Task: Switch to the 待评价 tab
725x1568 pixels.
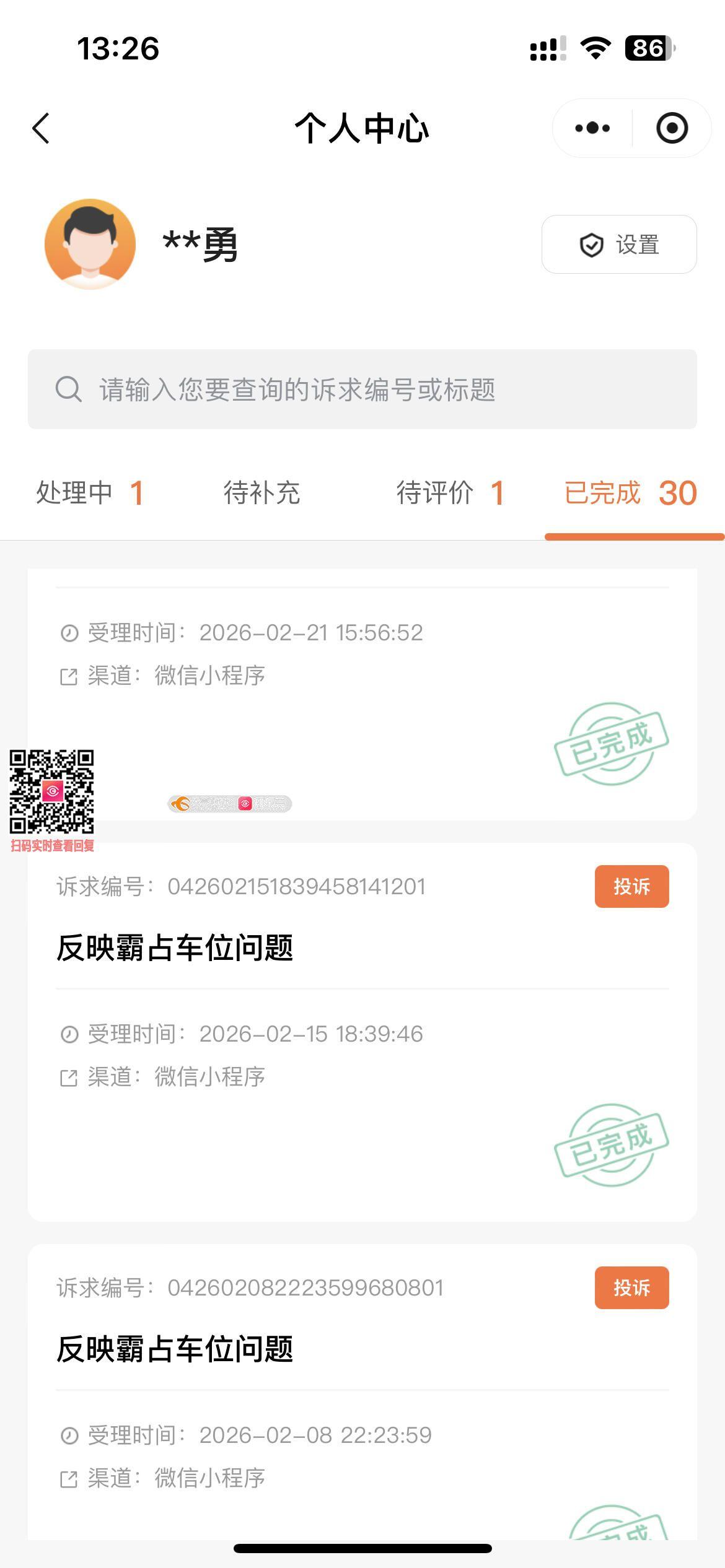Action: [450, 494]
